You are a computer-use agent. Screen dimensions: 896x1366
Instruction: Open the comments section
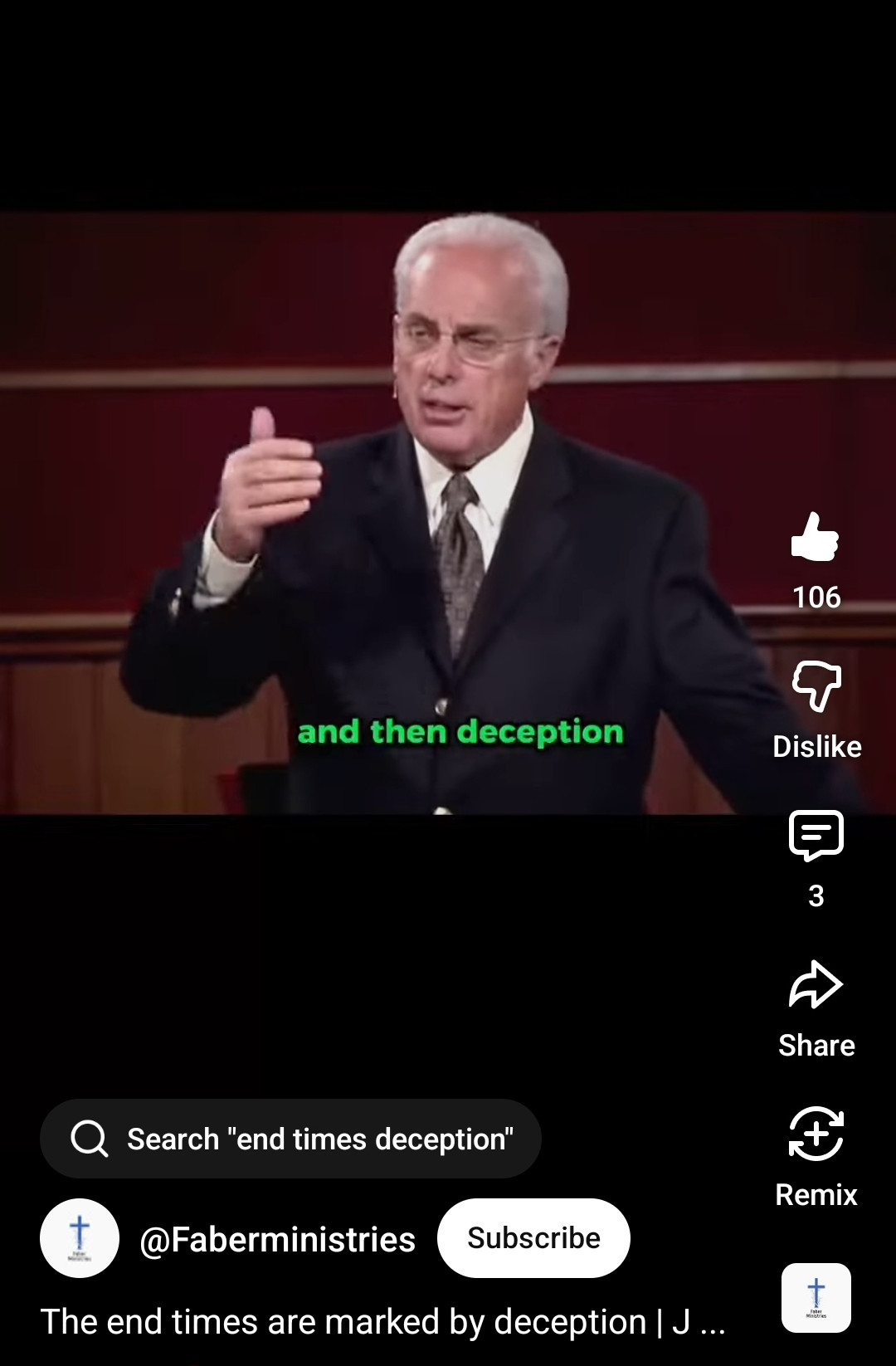coord(816,837)
